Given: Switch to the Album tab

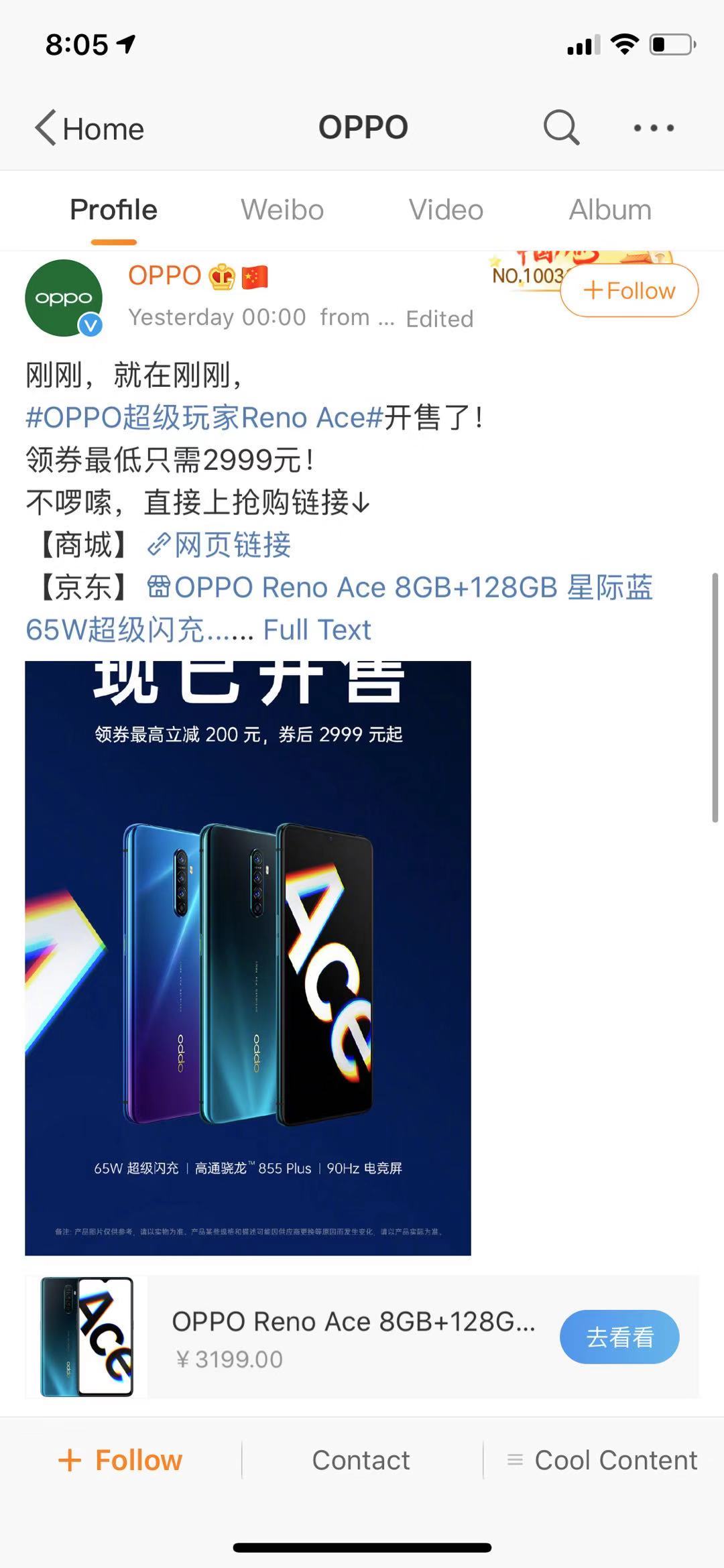Looking at the screenshot, I should [x=610, y=210].
